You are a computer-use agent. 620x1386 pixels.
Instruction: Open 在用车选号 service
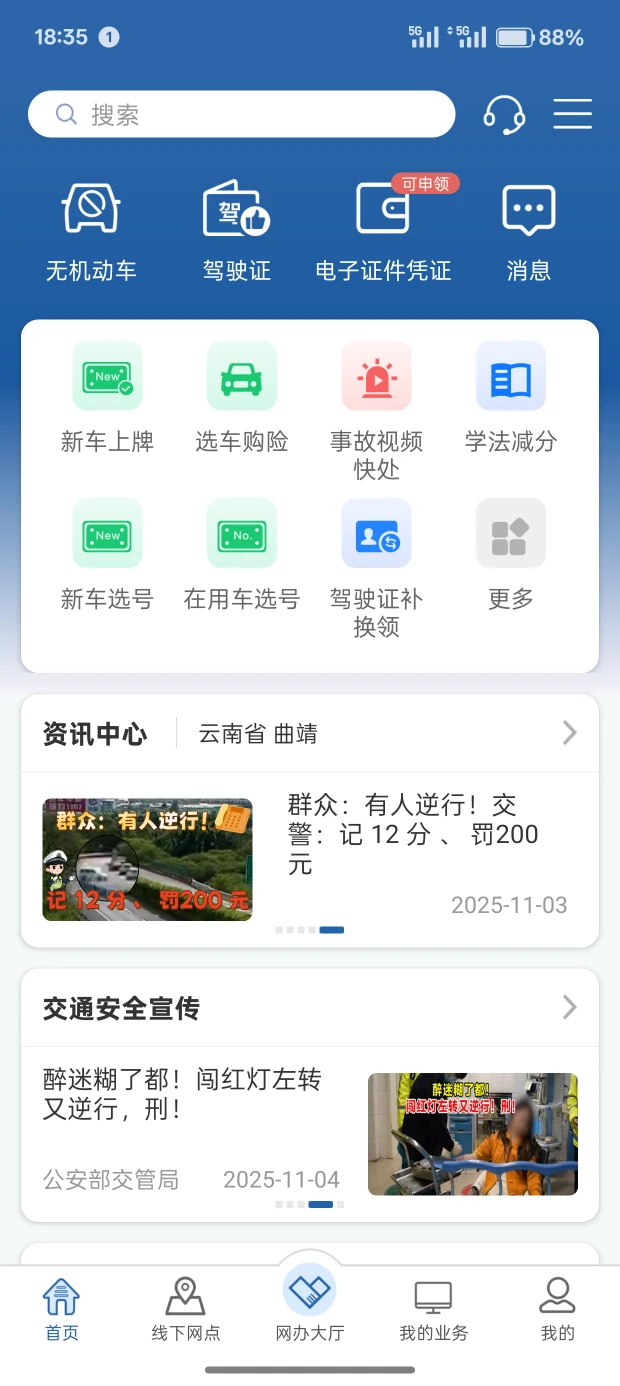coord(242,553)
